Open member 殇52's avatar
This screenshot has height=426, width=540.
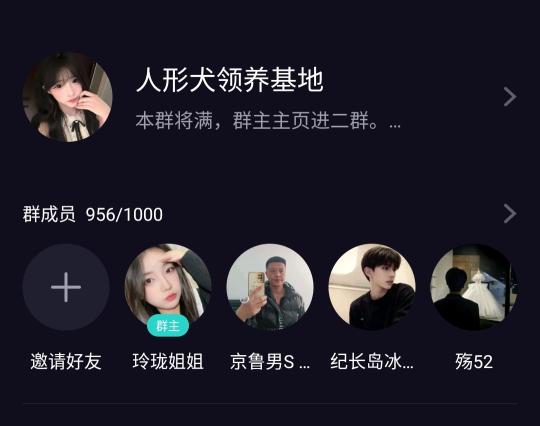(474, 287)
